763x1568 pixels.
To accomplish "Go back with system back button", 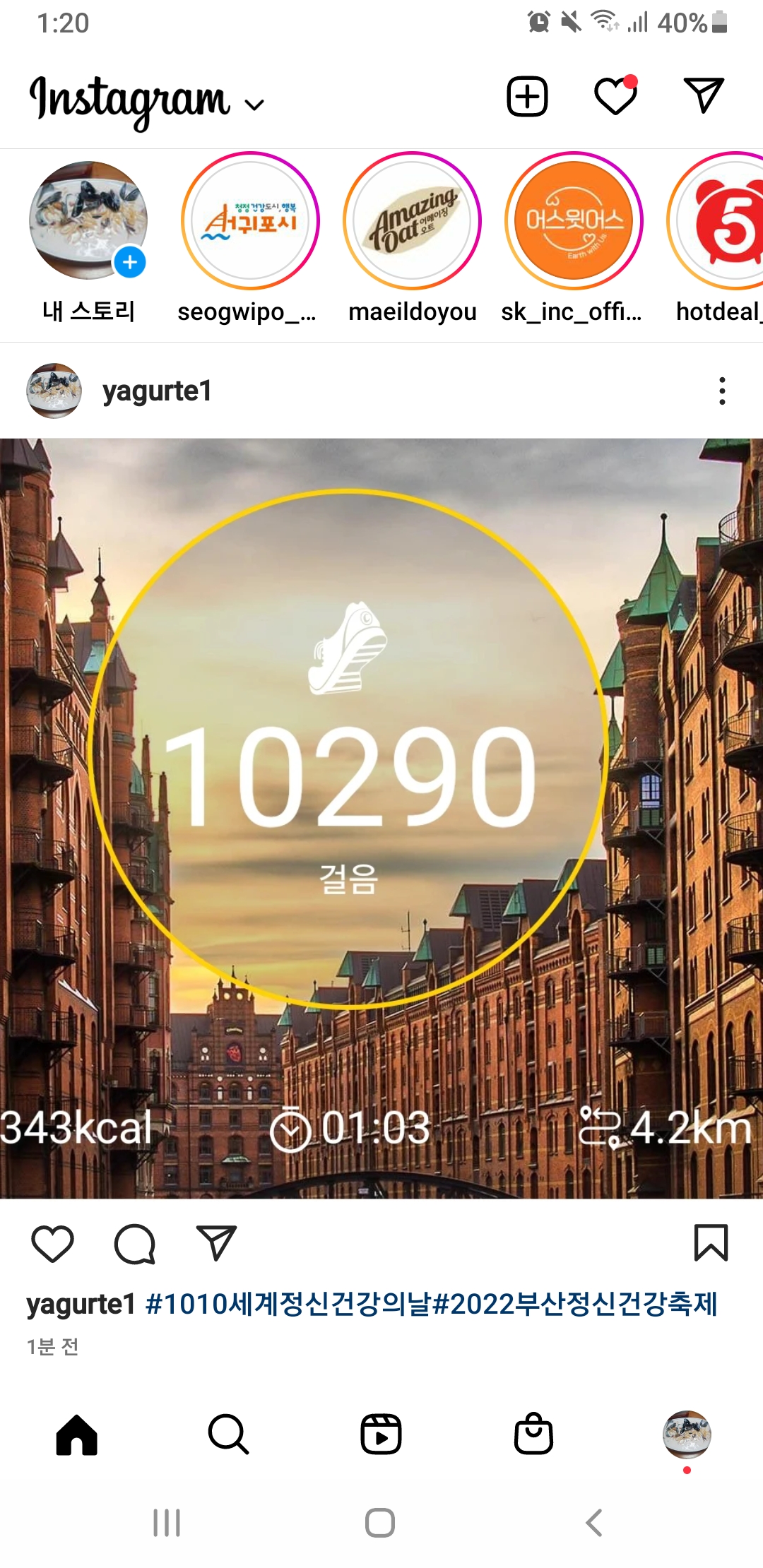I will pos(594,1523).
